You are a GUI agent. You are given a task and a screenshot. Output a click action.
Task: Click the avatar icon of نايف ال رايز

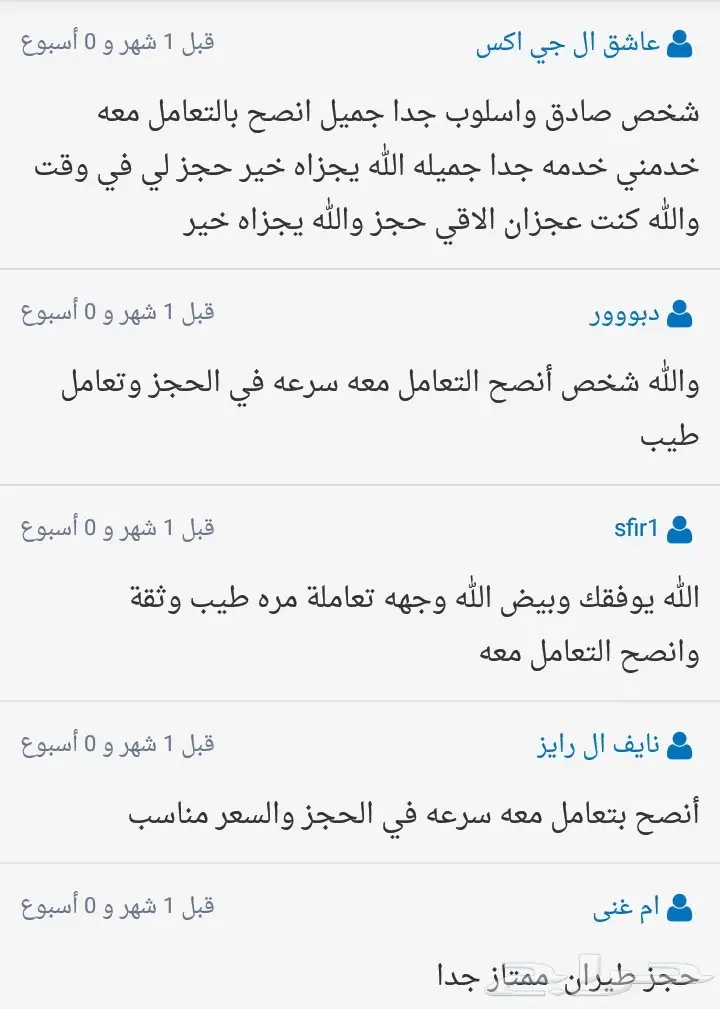pos(682,743)
